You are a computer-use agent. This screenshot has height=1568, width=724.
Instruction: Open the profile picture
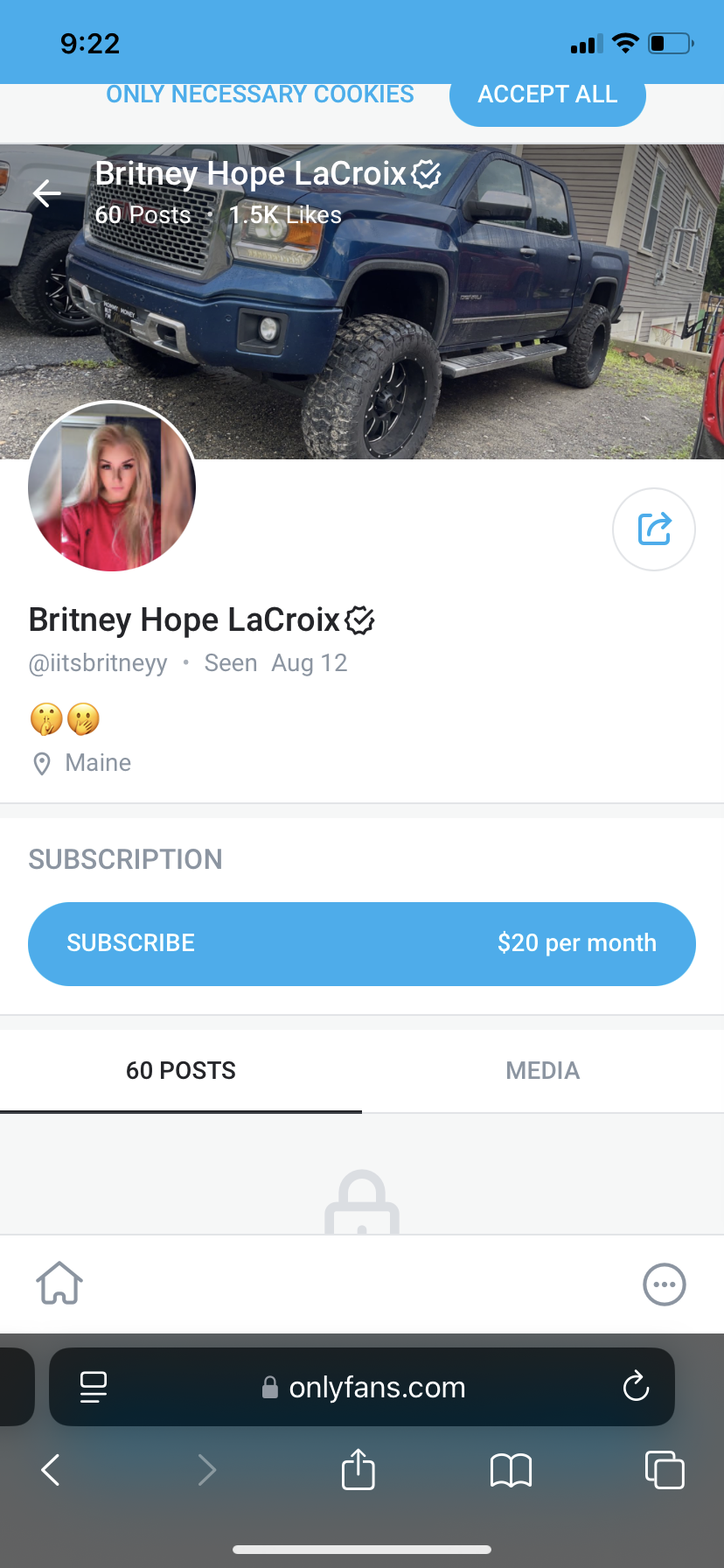point(112,486)
